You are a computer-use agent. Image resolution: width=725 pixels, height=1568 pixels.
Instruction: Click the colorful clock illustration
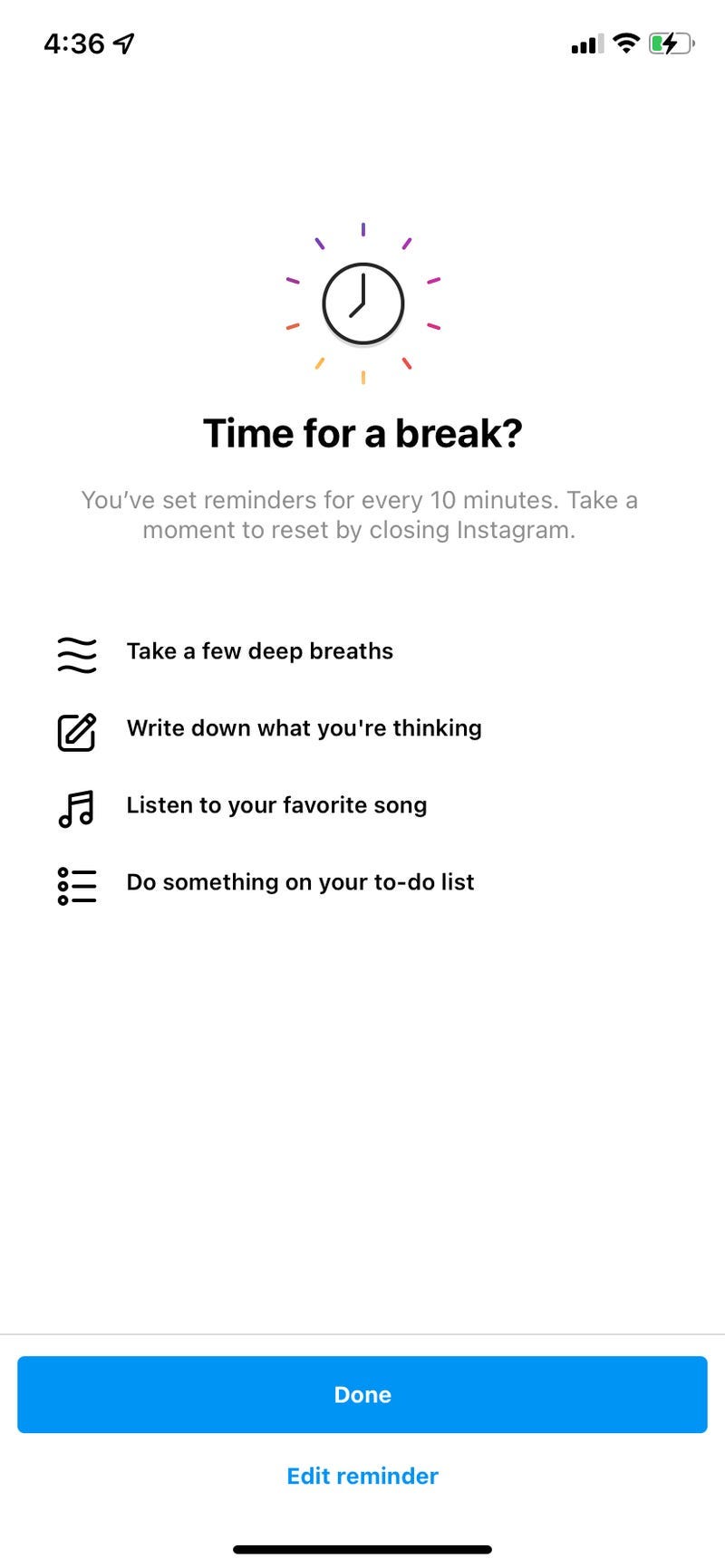coord(362,303)
